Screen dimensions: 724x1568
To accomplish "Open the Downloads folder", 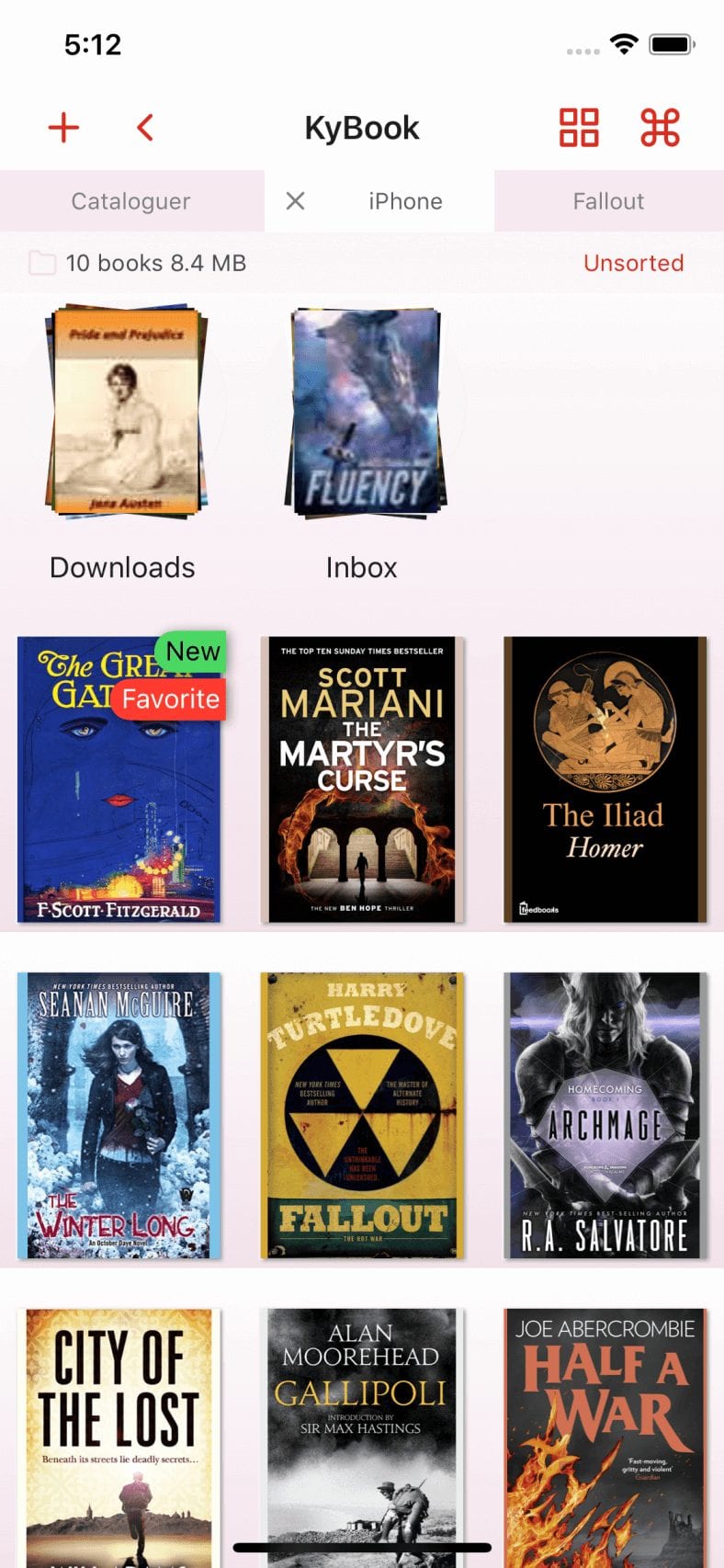I will pyautogui.click(x=122, y=414).
